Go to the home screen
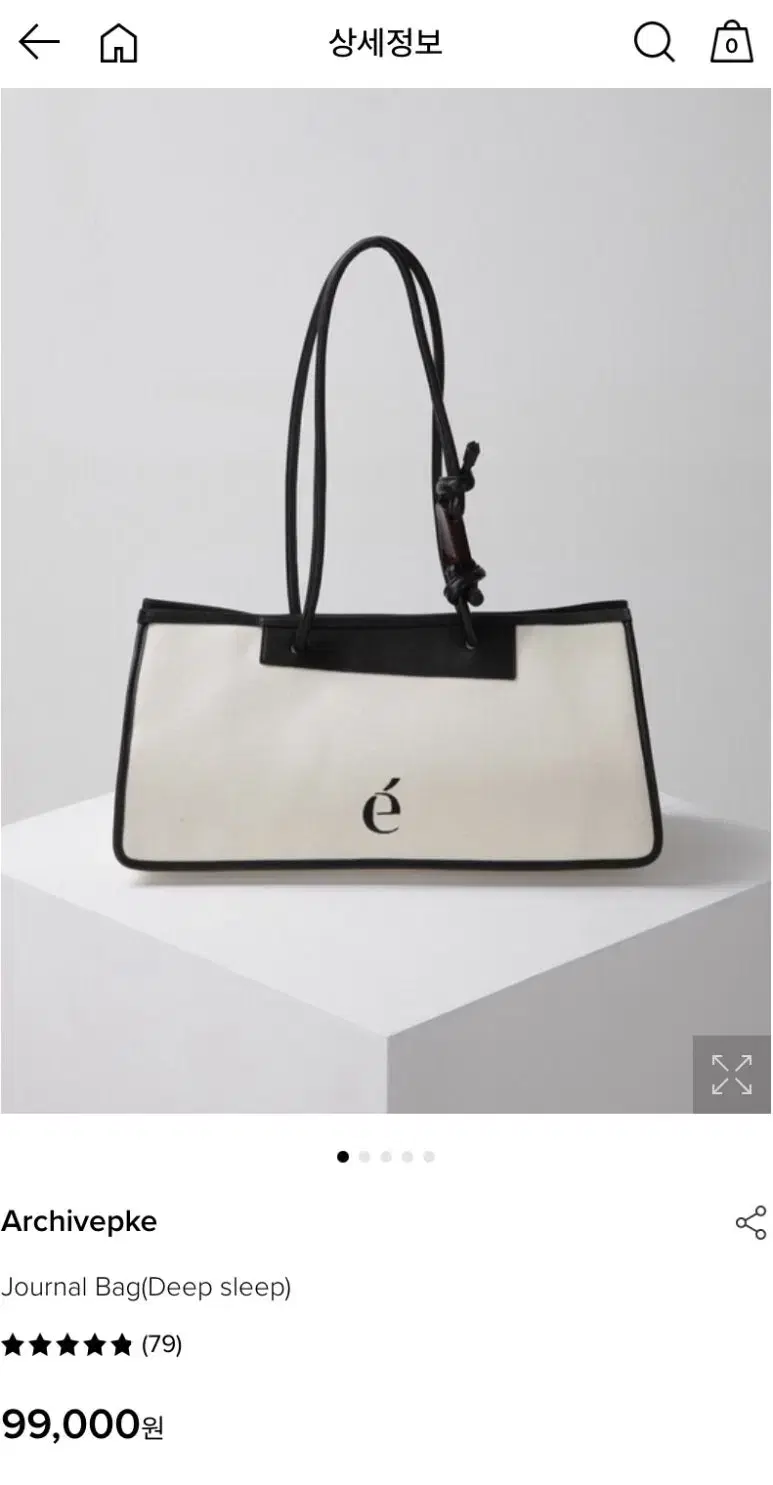 pyautogui.click(x=117, y=43)
